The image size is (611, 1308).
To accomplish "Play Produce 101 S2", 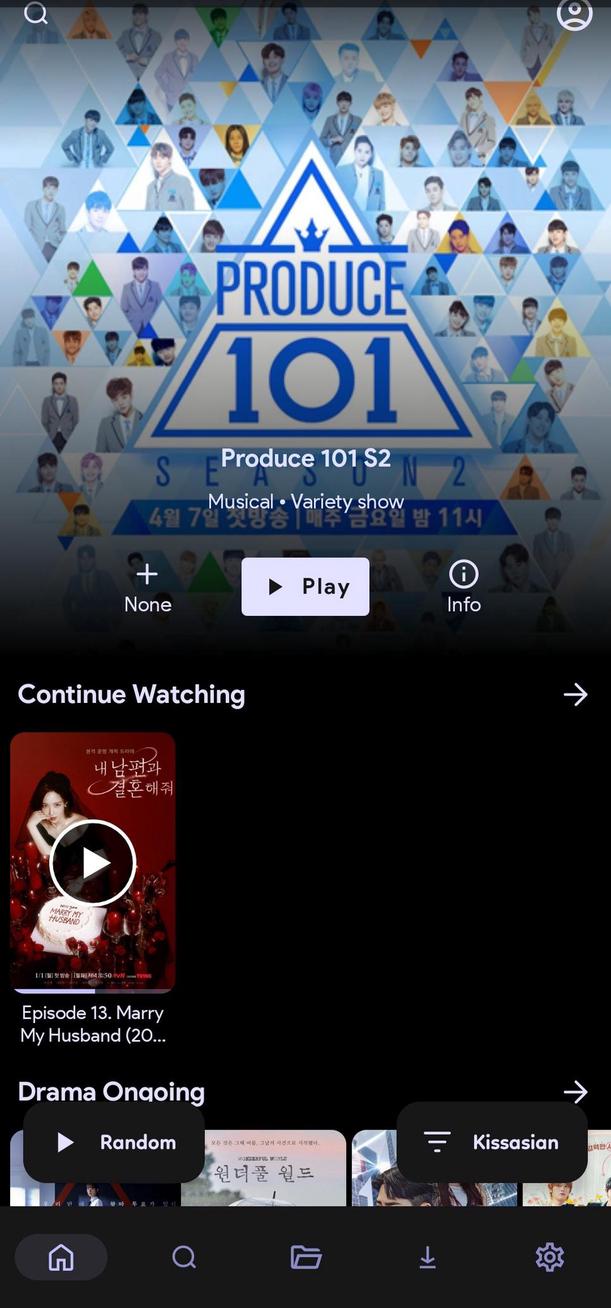I will (x=305, y=587).
